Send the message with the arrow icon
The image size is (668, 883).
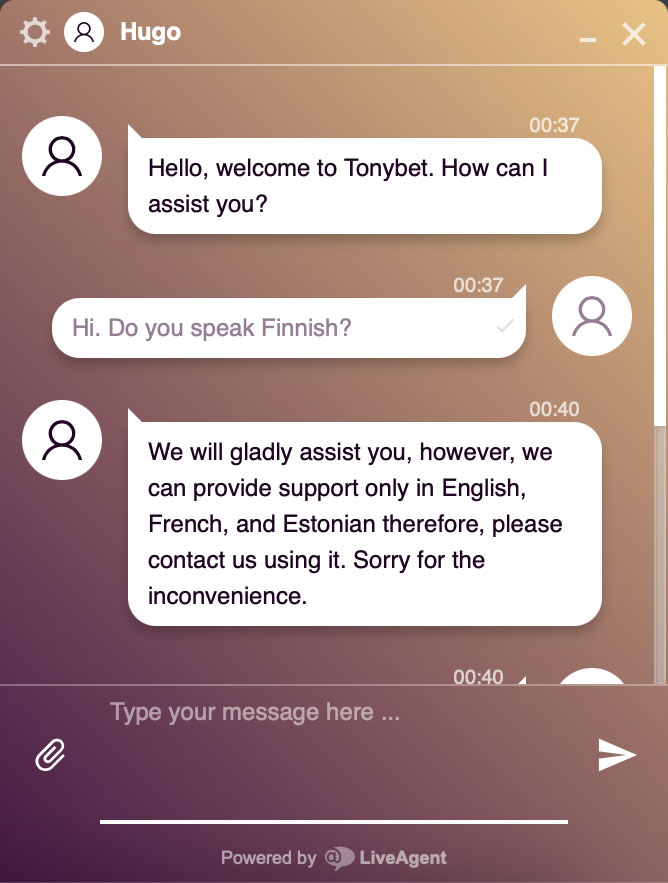click(617, 755)
